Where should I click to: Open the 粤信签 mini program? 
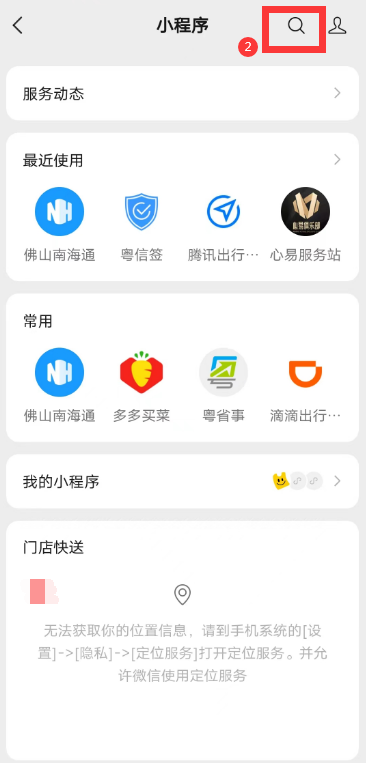tap(142, 225)
